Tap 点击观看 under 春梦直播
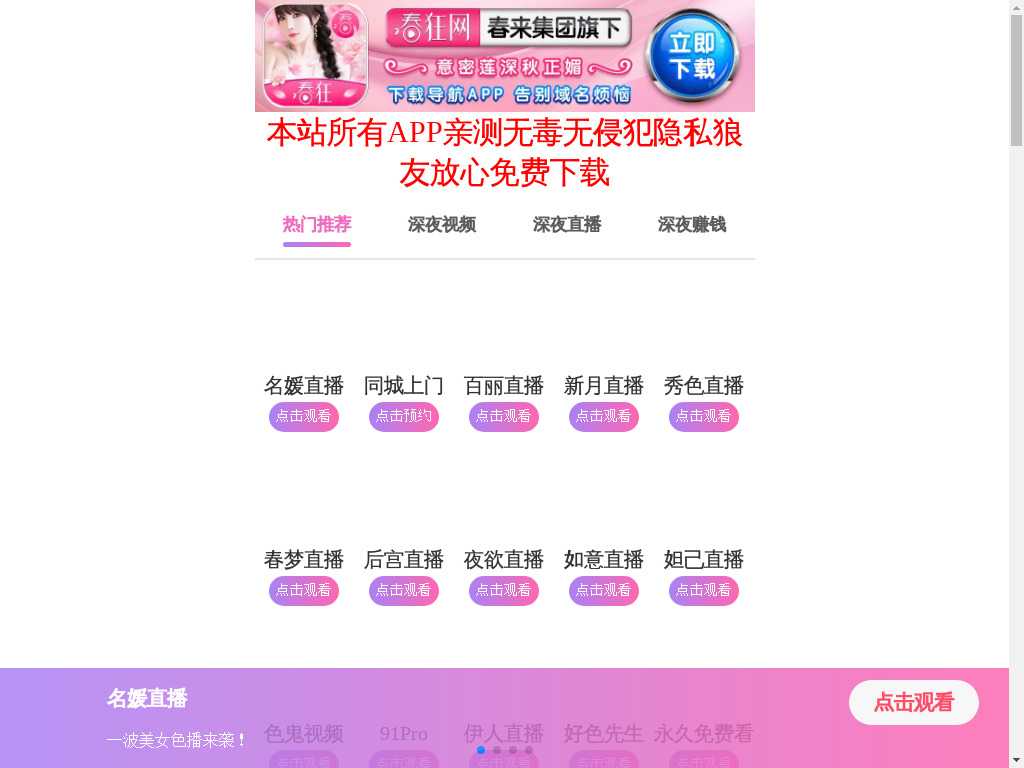1024x768 pixels. tap(304, 590)
